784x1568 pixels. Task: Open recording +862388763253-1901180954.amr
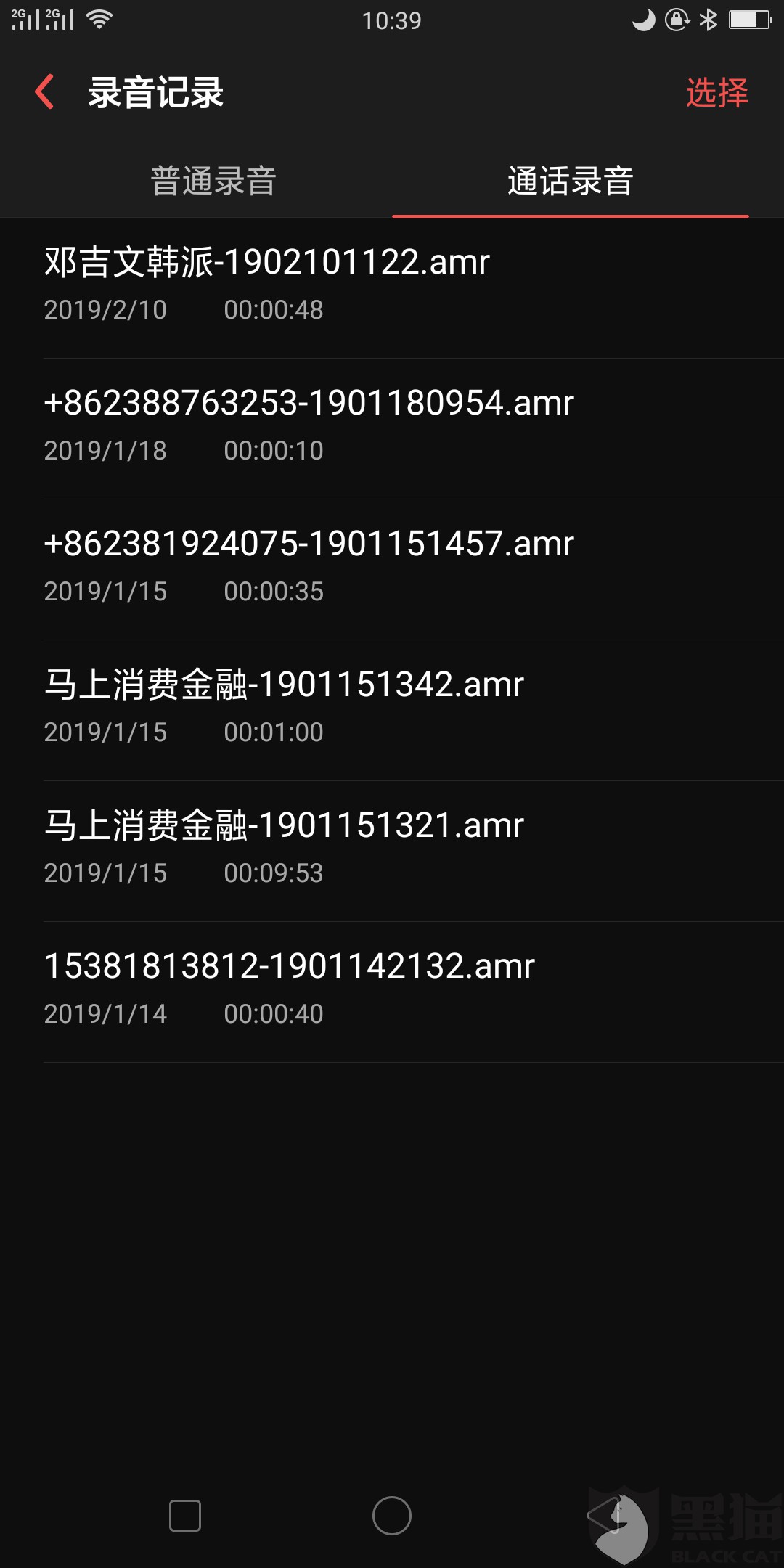pos(392,428)
